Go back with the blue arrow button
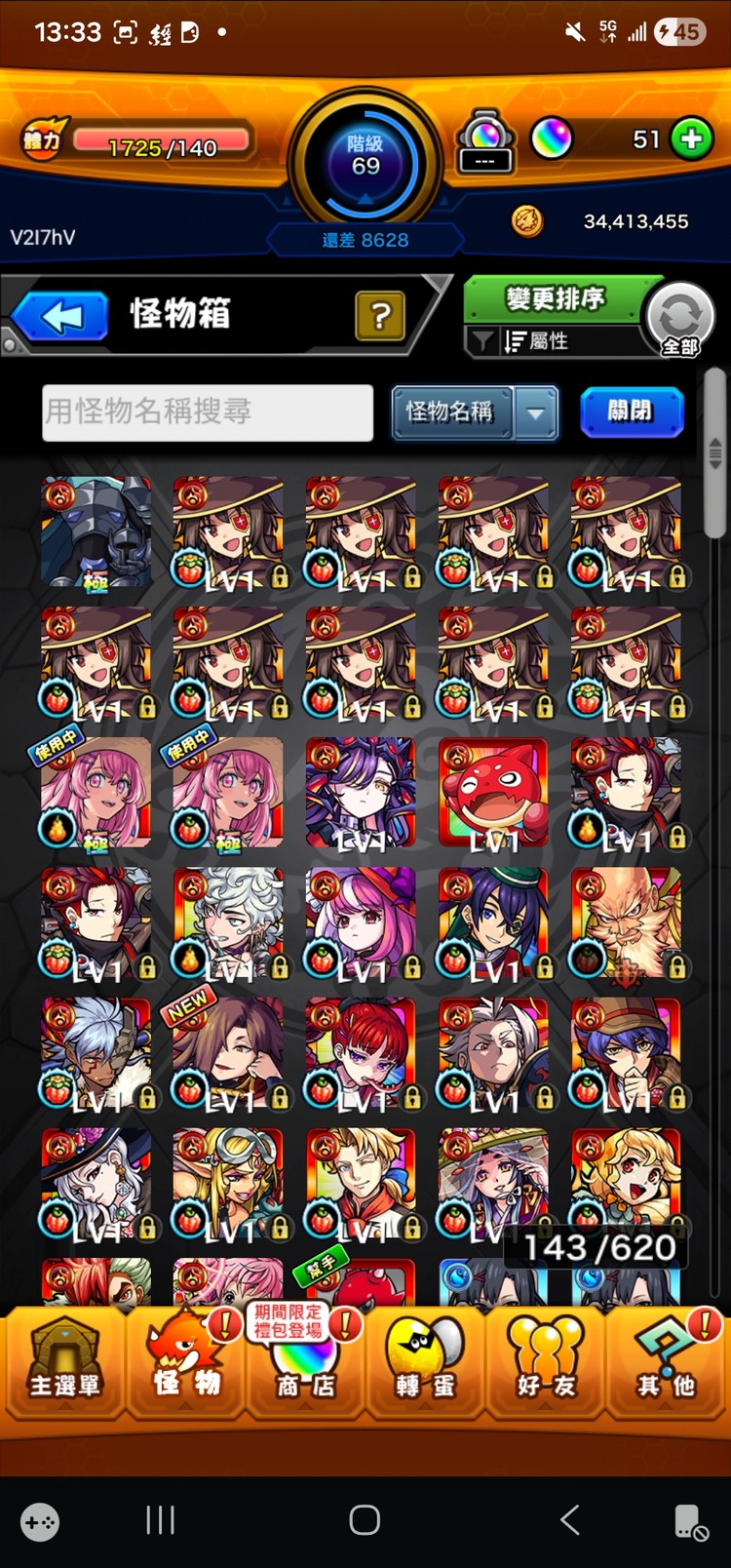The width and height of the screenshot is (731, 1568). pyautogui.click(x=60, y=317)
